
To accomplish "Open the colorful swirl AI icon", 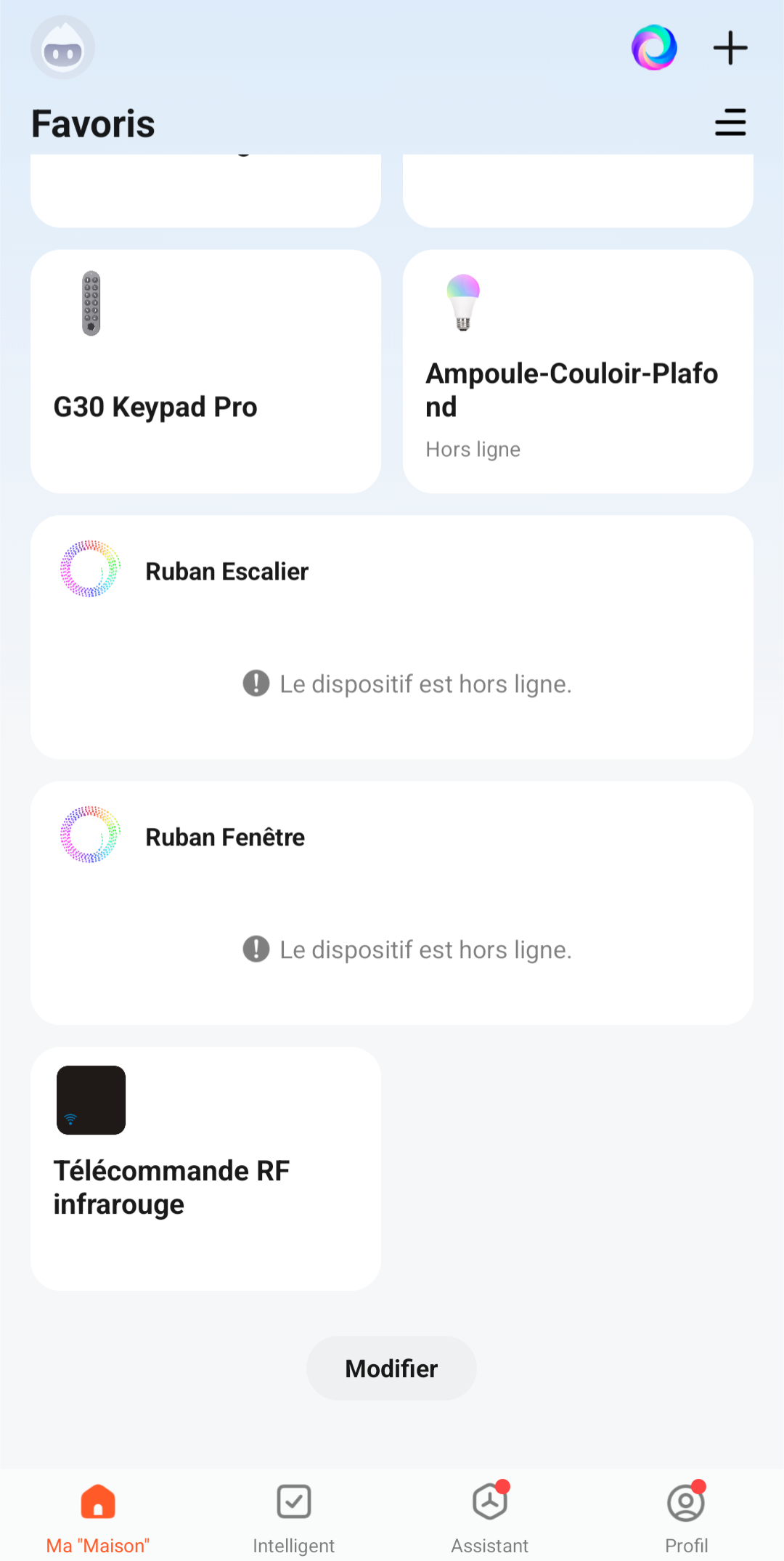I will tap(654, 48).
